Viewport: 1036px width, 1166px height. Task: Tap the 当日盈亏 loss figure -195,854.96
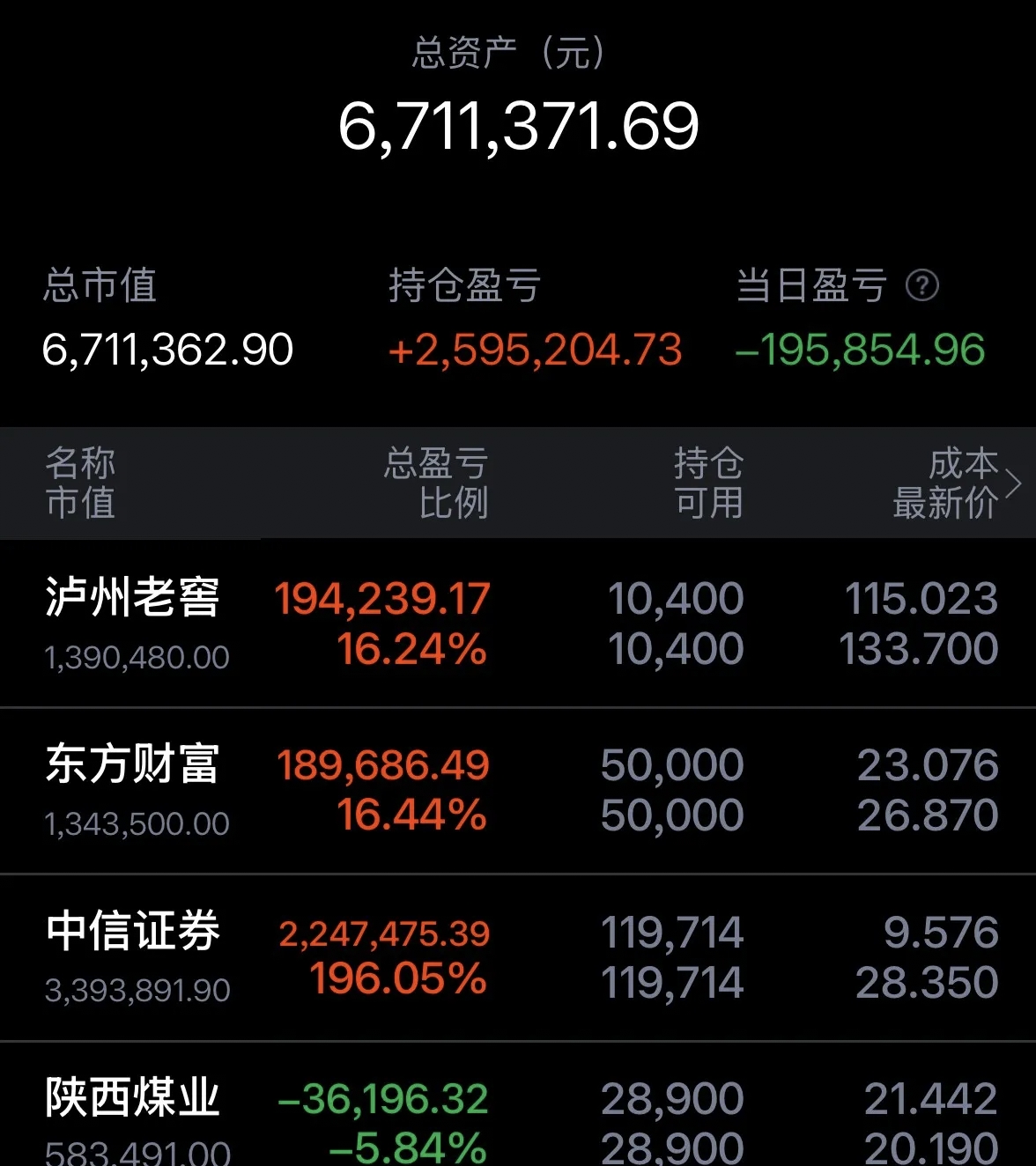[862, 348]
